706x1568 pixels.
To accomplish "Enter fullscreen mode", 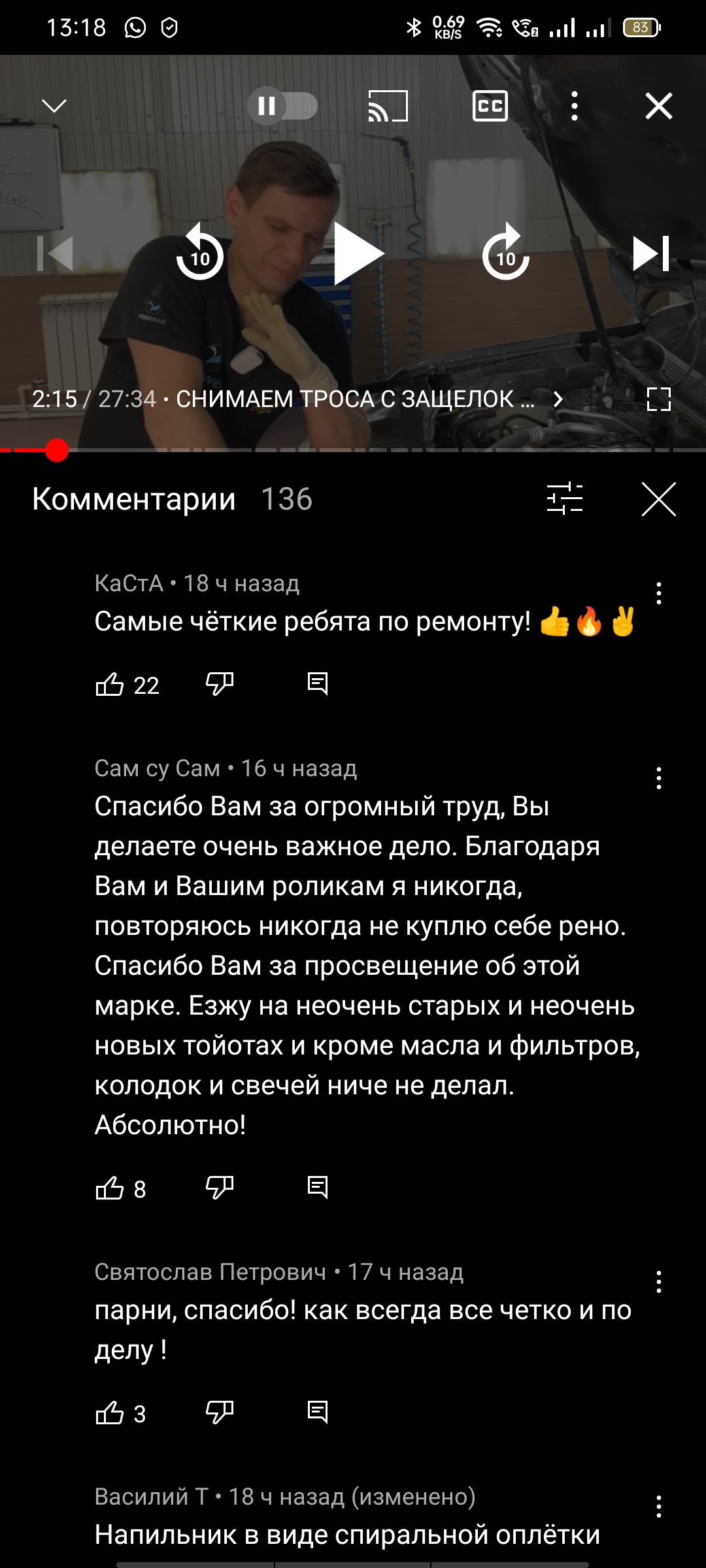I will pos(658,399).
